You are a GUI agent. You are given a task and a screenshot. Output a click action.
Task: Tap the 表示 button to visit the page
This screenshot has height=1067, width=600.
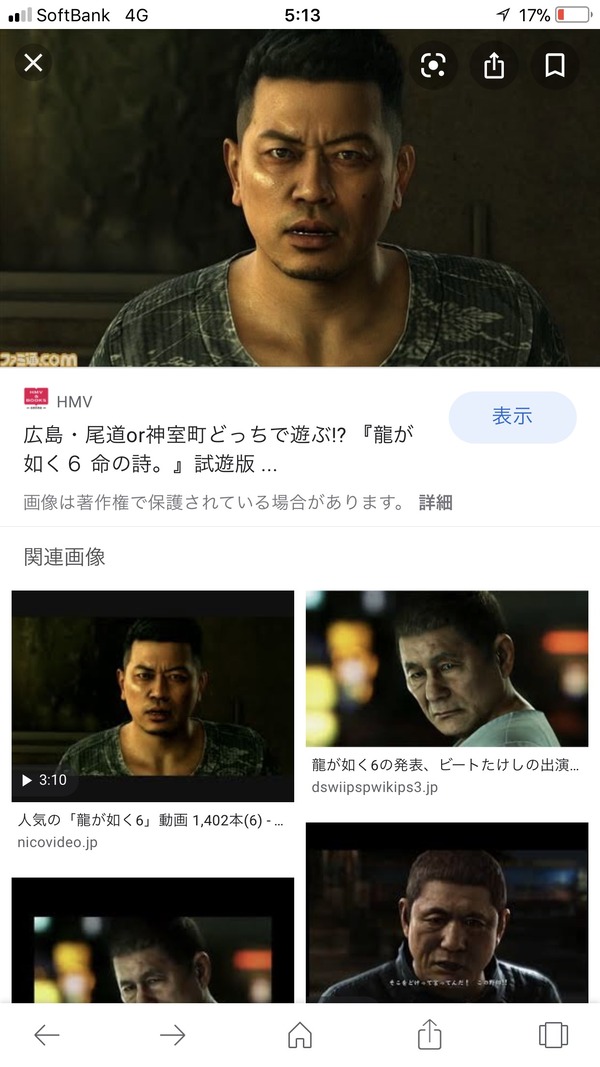(512, 416)
